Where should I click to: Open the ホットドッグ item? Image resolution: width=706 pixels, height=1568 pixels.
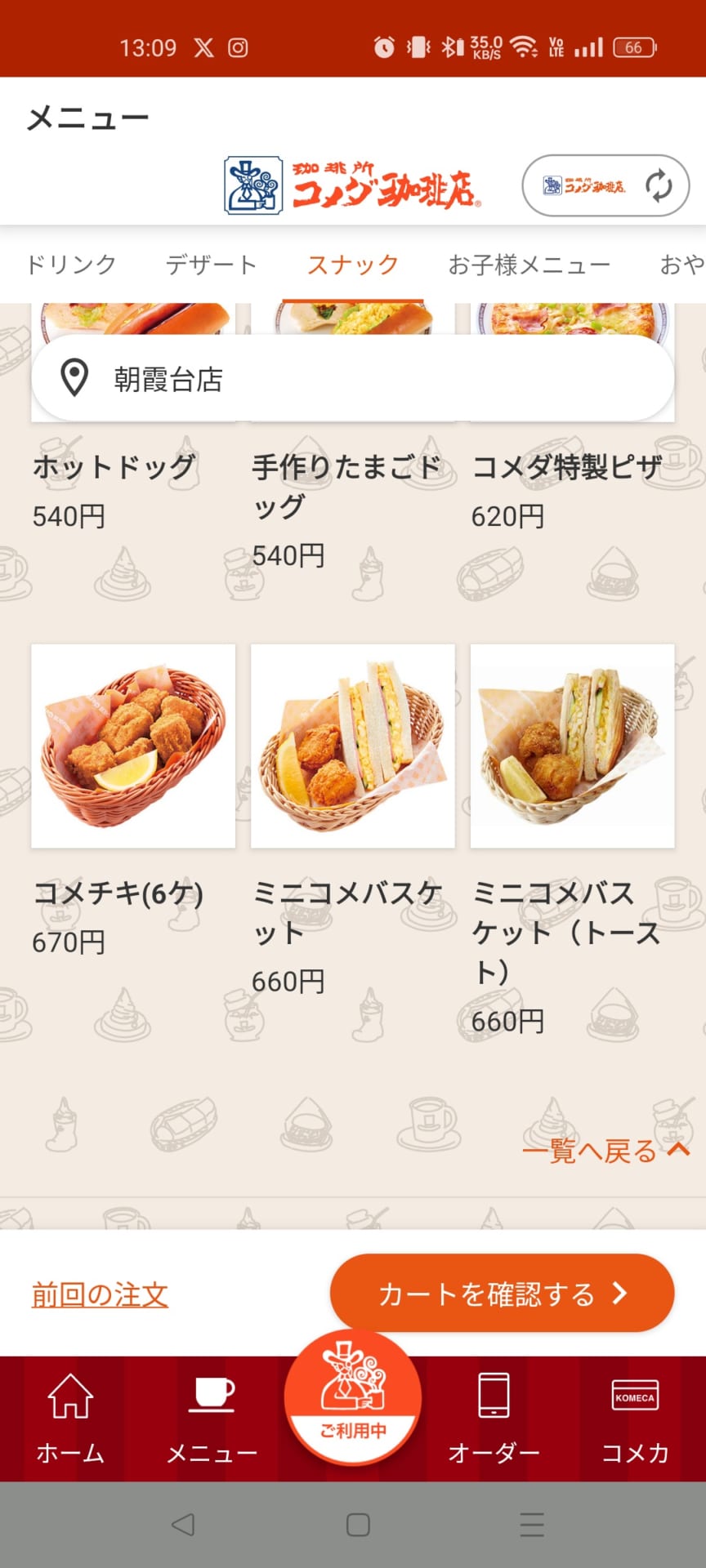point(114,468)
